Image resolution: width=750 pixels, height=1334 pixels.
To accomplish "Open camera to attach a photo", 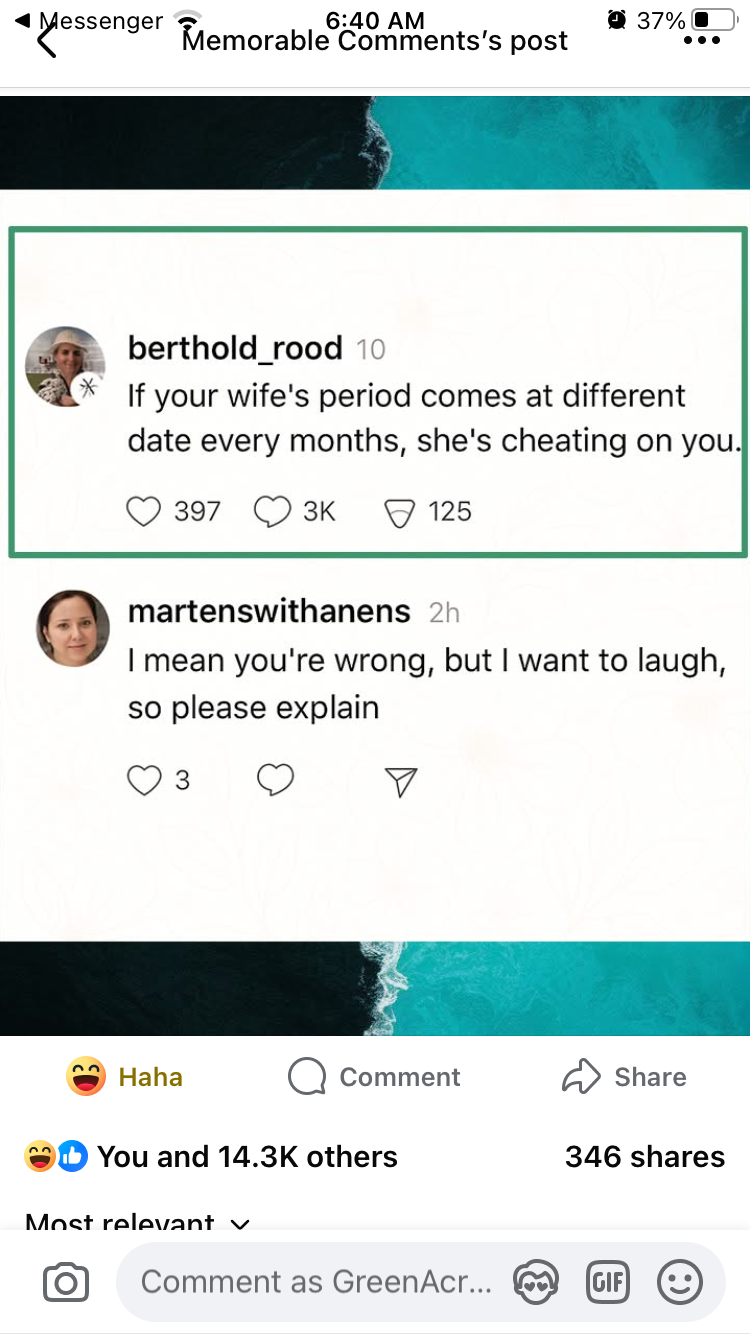I will pyautogui.click(x=66, y=1282).
